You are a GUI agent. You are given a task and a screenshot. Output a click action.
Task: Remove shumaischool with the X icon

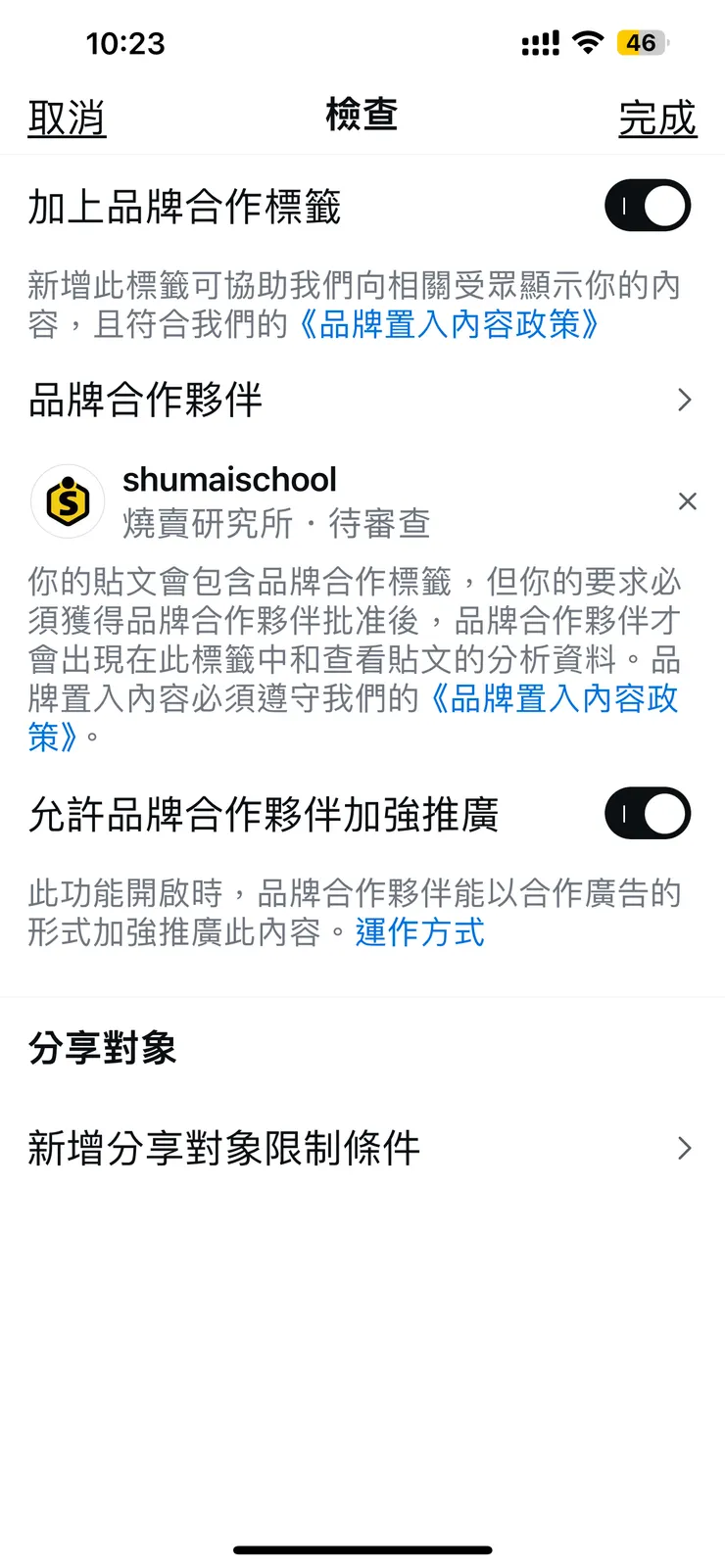point(687,501)
